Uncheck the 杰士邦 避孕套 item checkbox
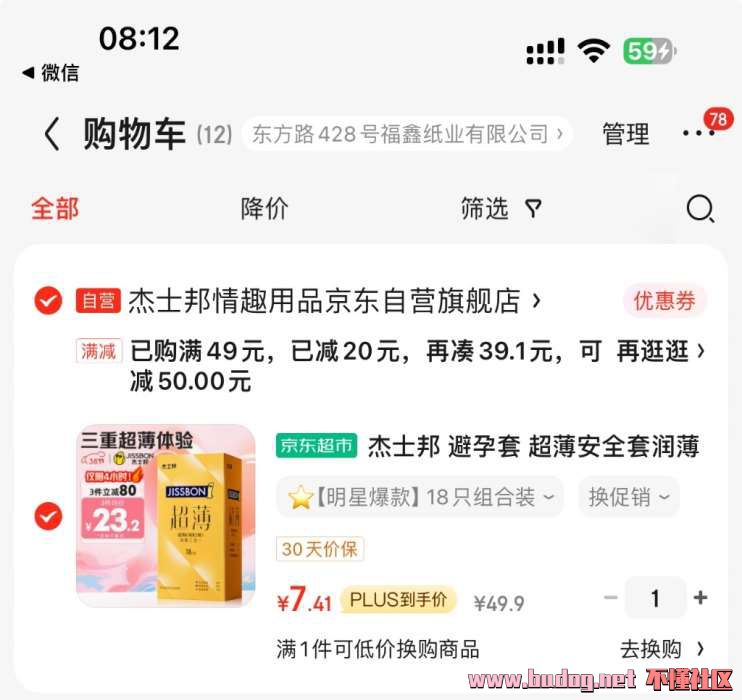742x700 pixels. pyautogui.click(x=48, y=516)
